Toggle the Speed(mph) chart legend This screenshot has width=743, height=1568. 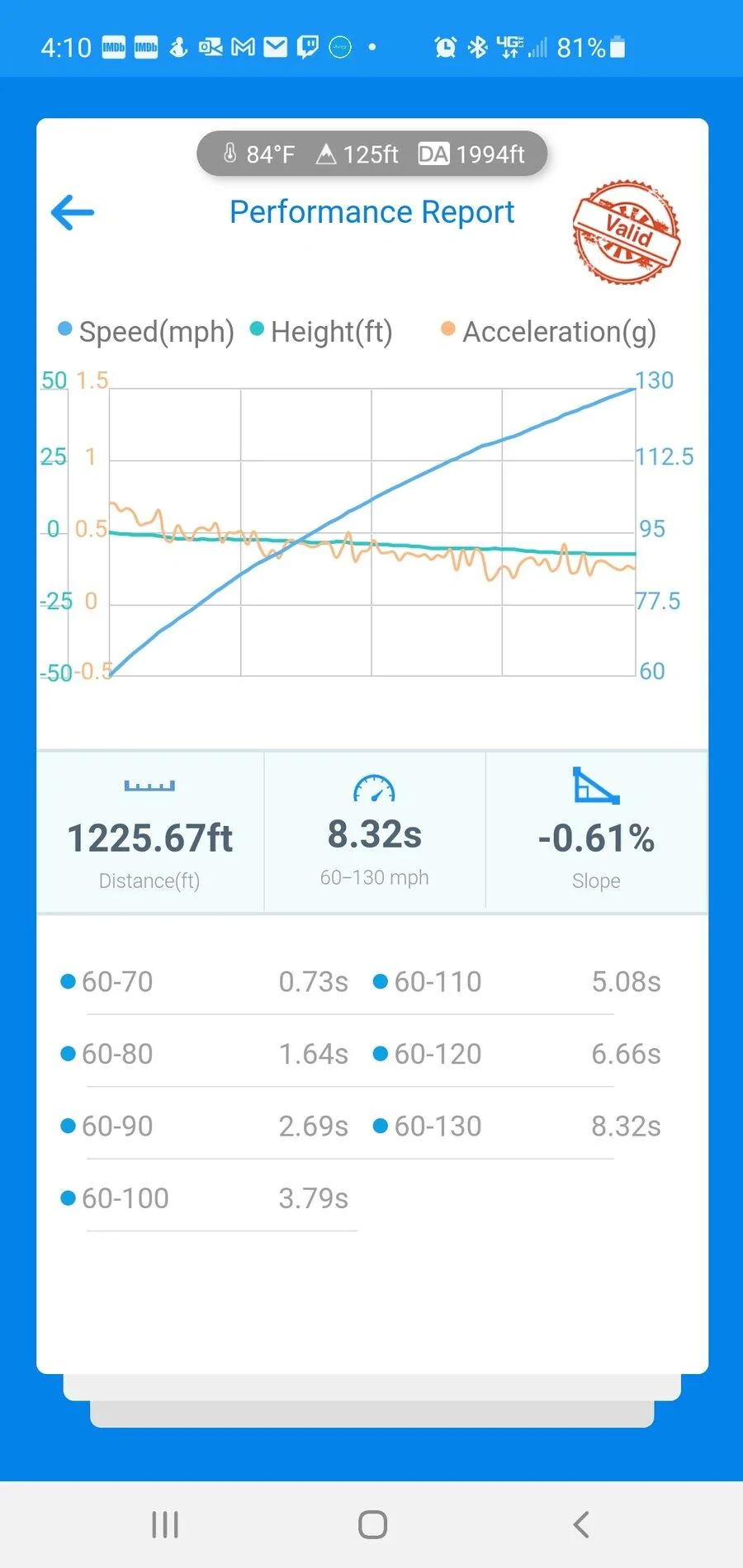pyautogui.click(x=146, y=332)
